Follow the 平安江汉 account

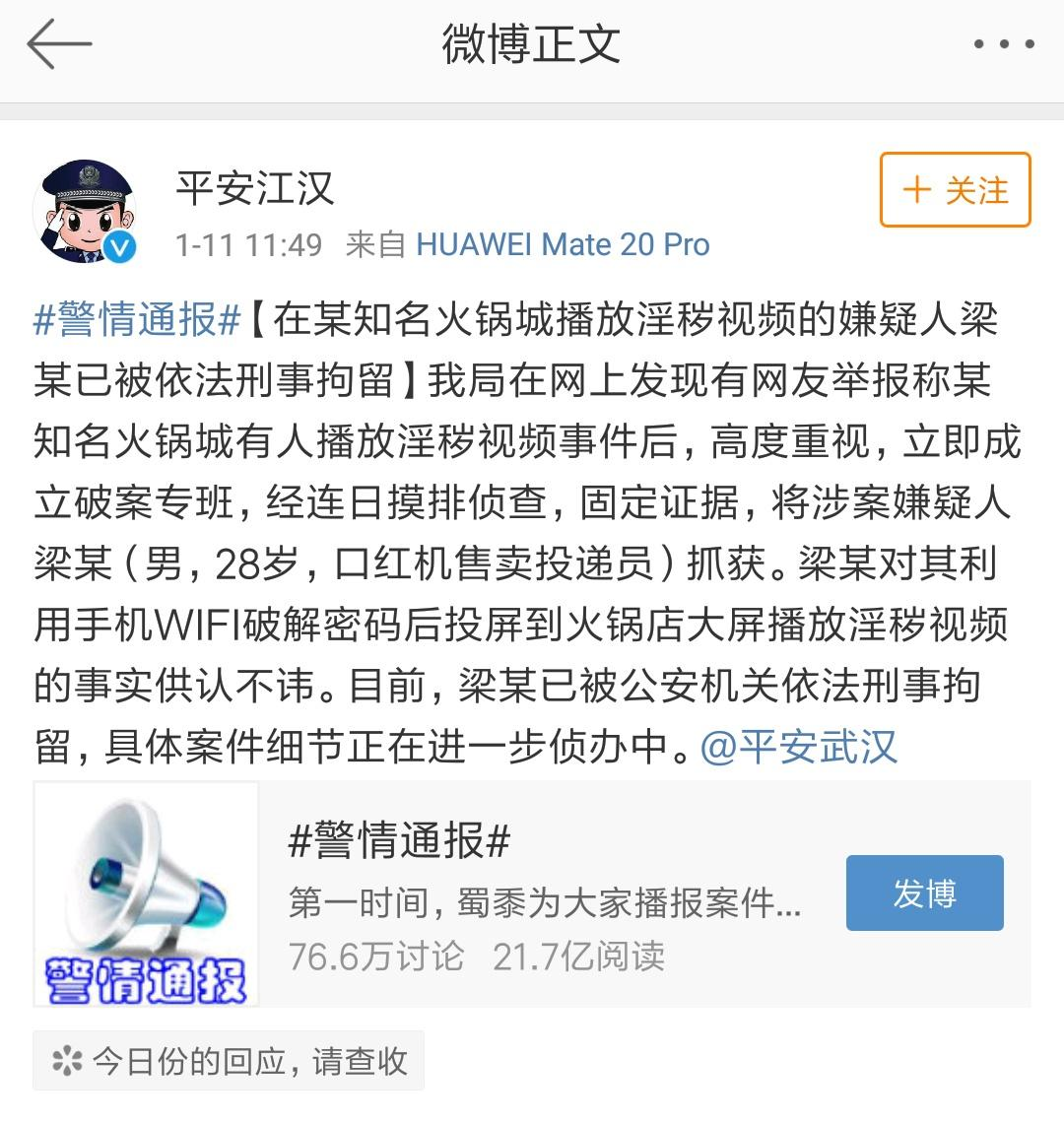coord(955,190)
